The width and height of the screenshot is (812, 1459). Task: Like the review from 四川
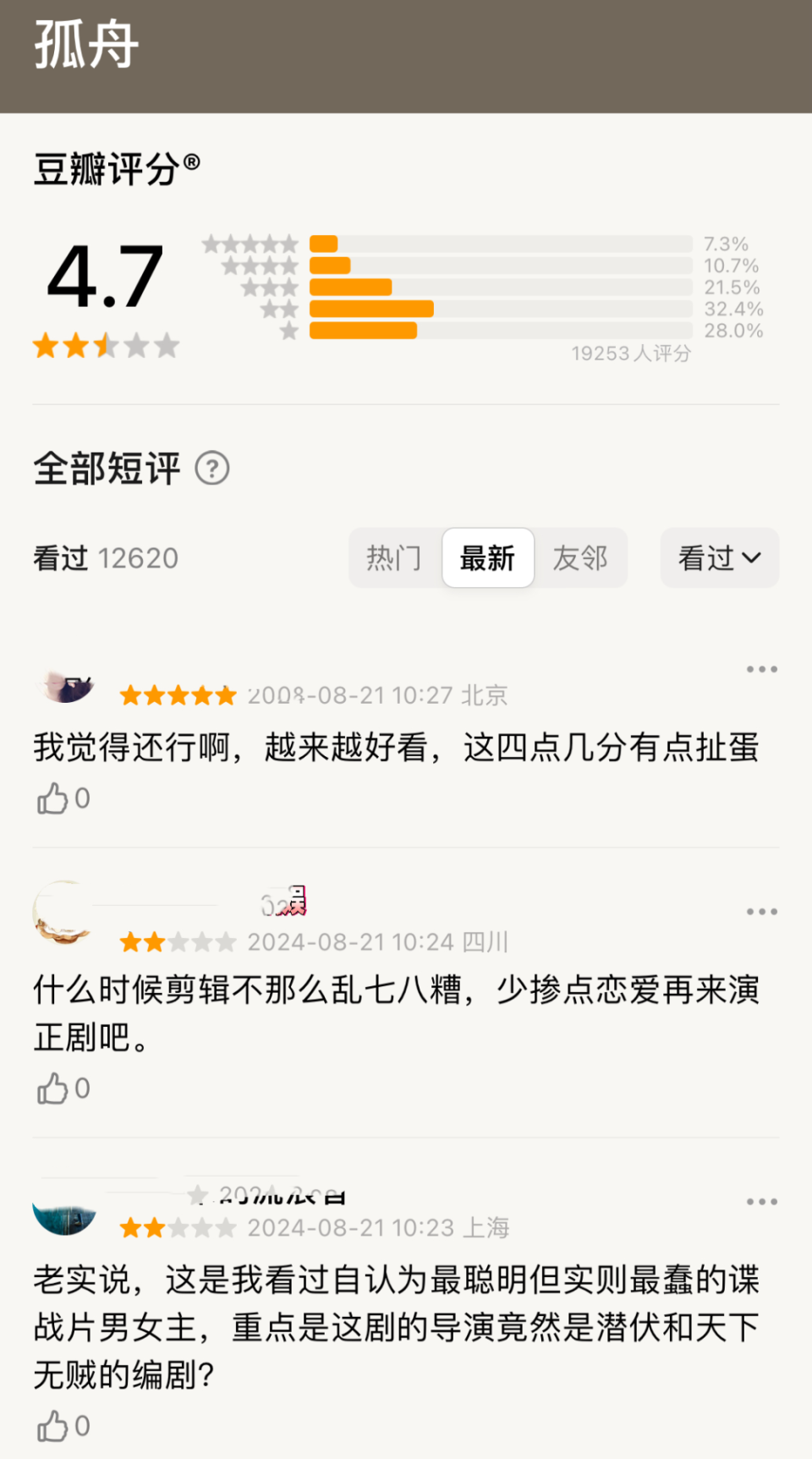(52, 1089)
